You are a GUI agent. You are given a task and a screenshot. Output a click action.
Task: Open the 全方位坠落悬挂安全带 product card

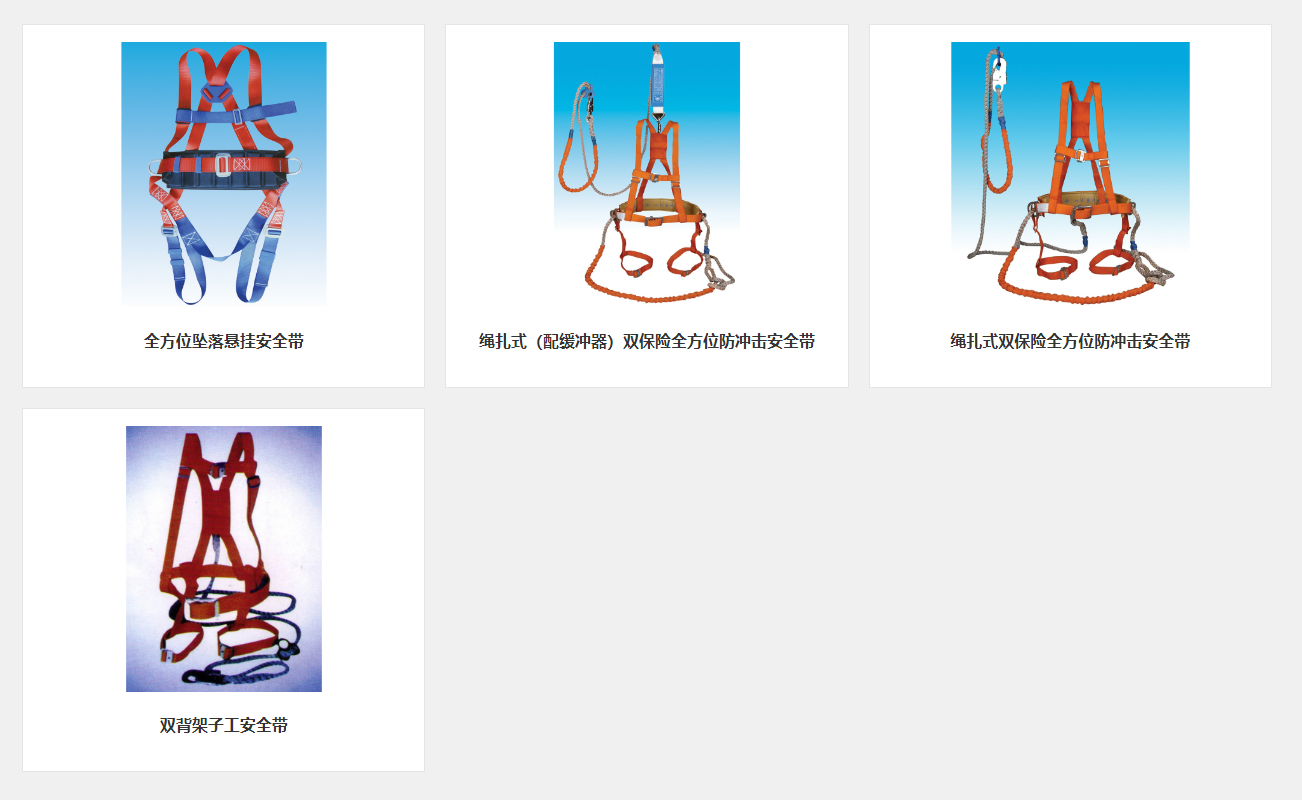(223, 206)
